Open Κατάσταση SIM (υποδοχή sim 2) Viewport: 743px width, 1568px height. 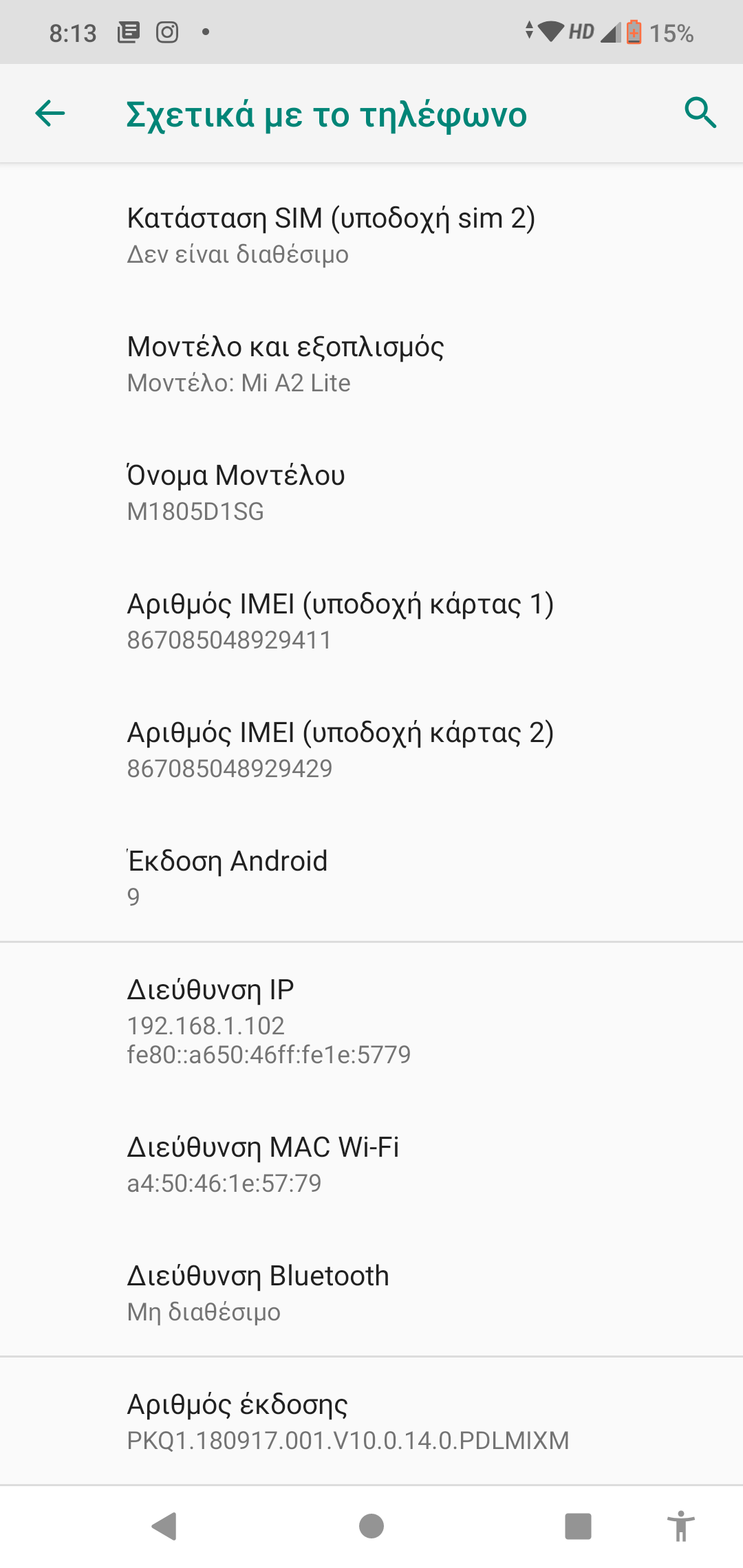[x=371, y=235]
